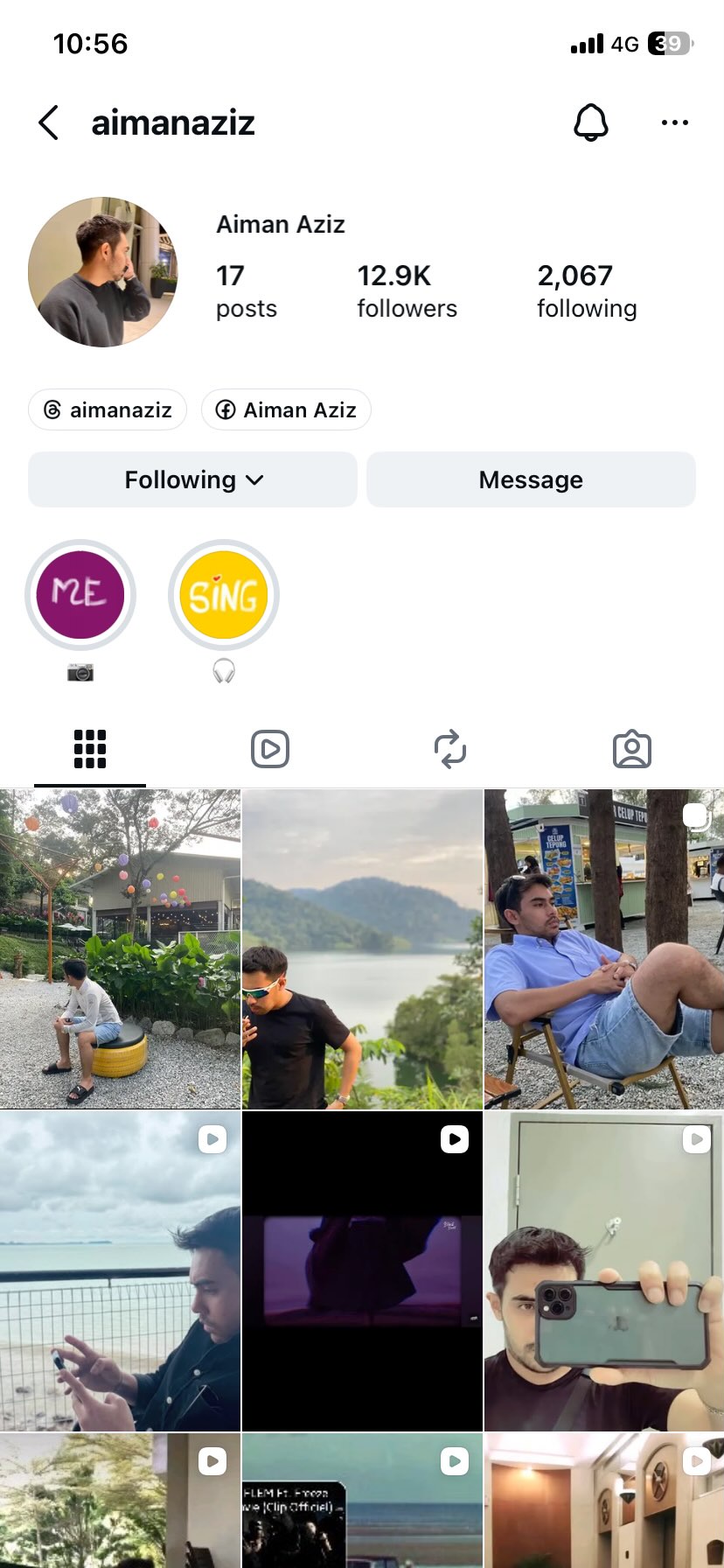This screenshot has height=1568, width=724.
Task: Open the 2,067 following list
Action: coord(586,290)
